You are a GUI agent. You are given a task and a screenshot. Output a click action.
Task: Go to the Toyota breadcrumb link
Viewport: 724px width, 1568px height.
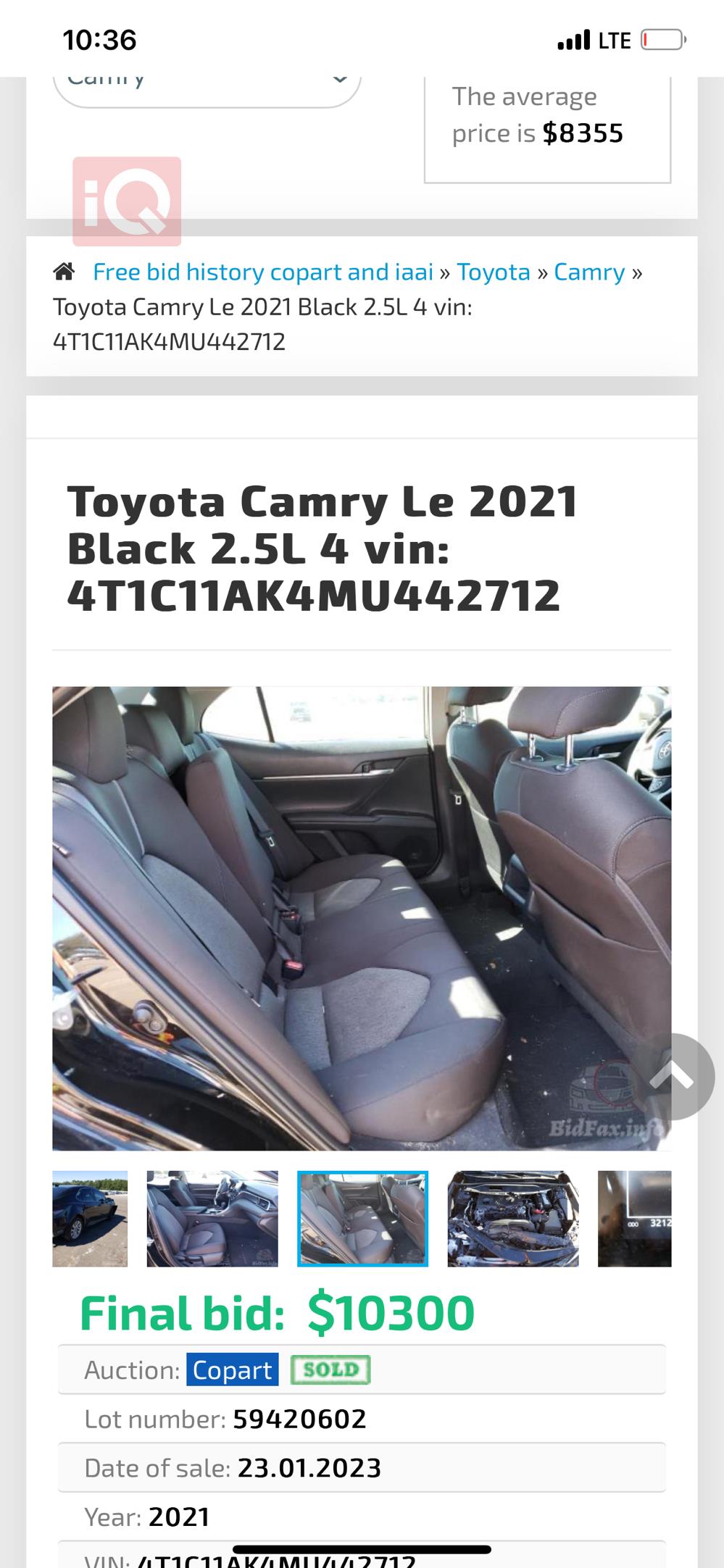pos(494,272)
